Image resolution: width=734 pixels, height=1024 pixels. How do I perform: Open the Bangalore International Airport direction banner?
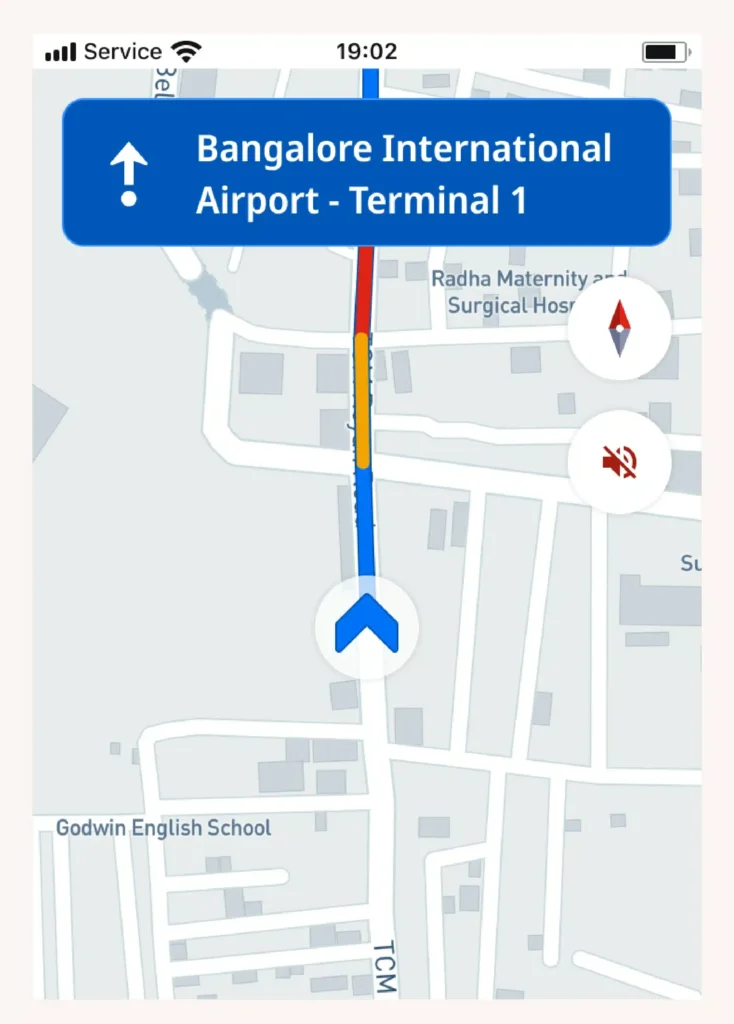pos(366,174)
